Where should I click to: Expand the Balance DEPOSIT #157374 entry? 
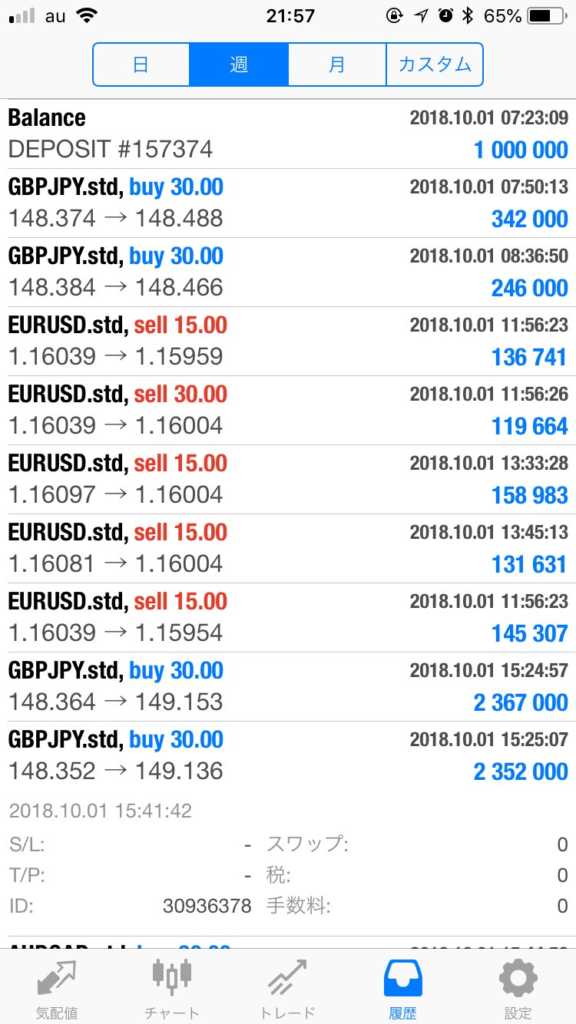[288, 134]
